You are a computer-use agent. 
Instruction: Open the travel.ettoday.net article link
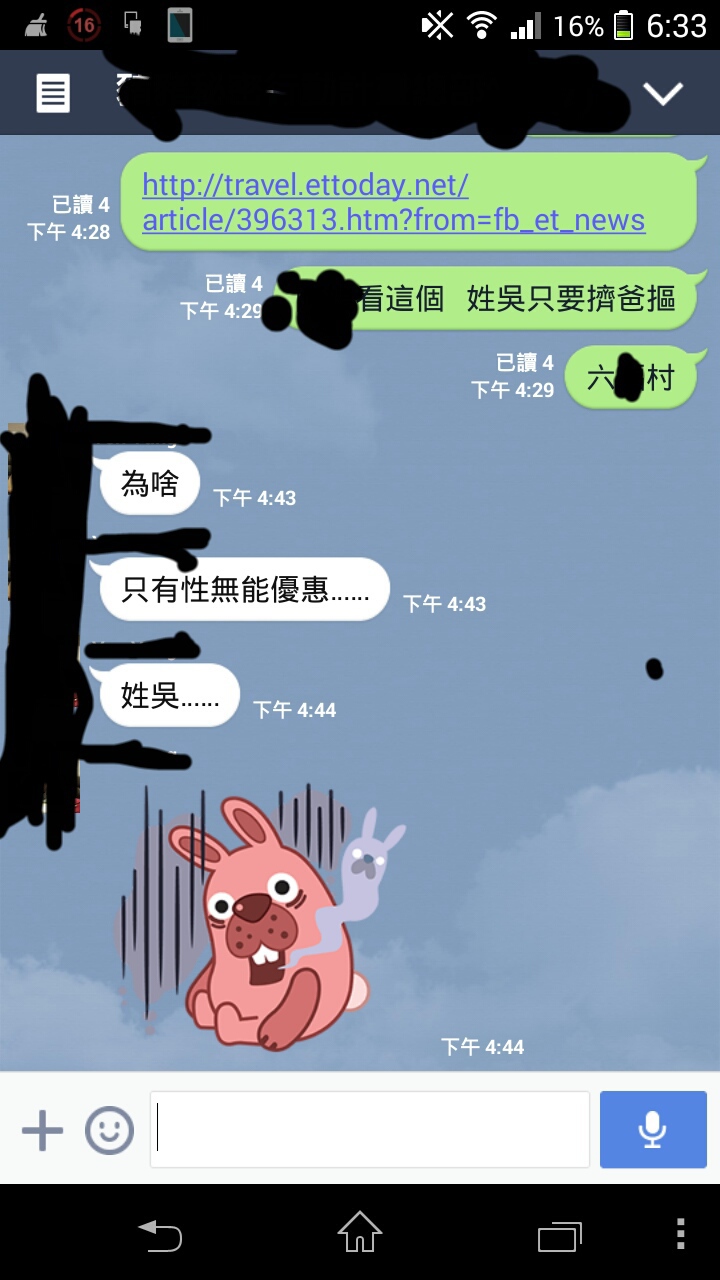[x=394, y=202]
